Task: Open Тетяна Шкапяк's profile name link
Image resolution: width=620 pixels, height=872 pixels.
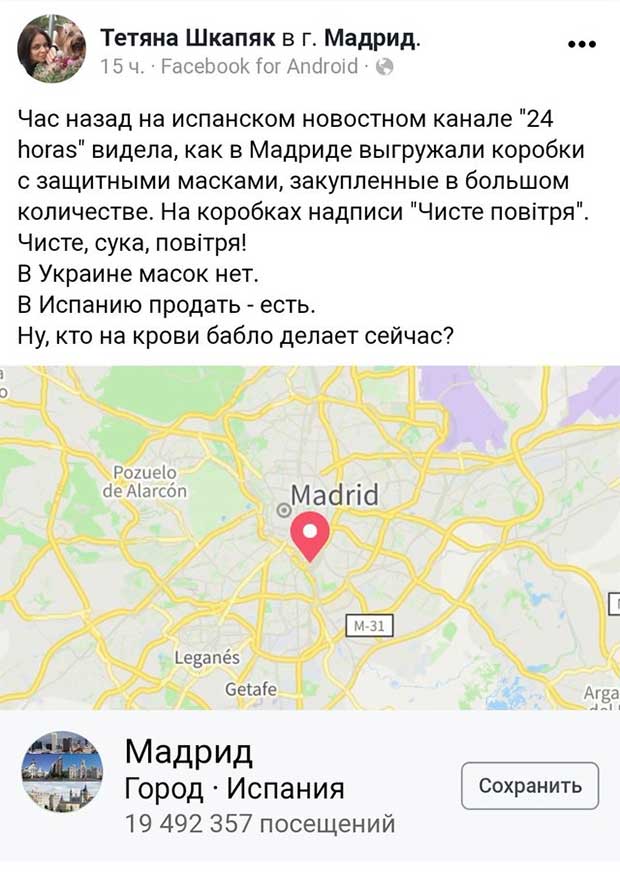Action: tap(187, 39)
